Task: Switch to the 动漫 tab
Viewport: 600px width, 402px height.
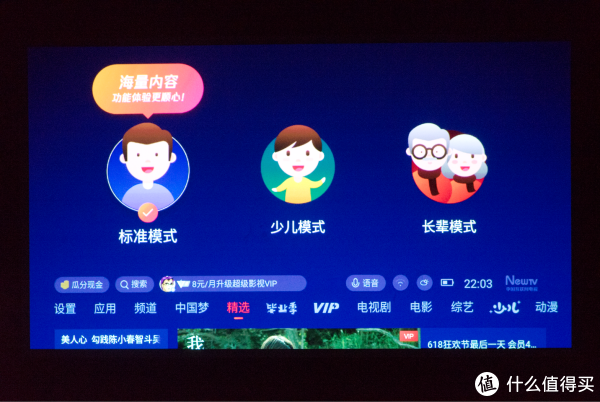Action: 546,308
